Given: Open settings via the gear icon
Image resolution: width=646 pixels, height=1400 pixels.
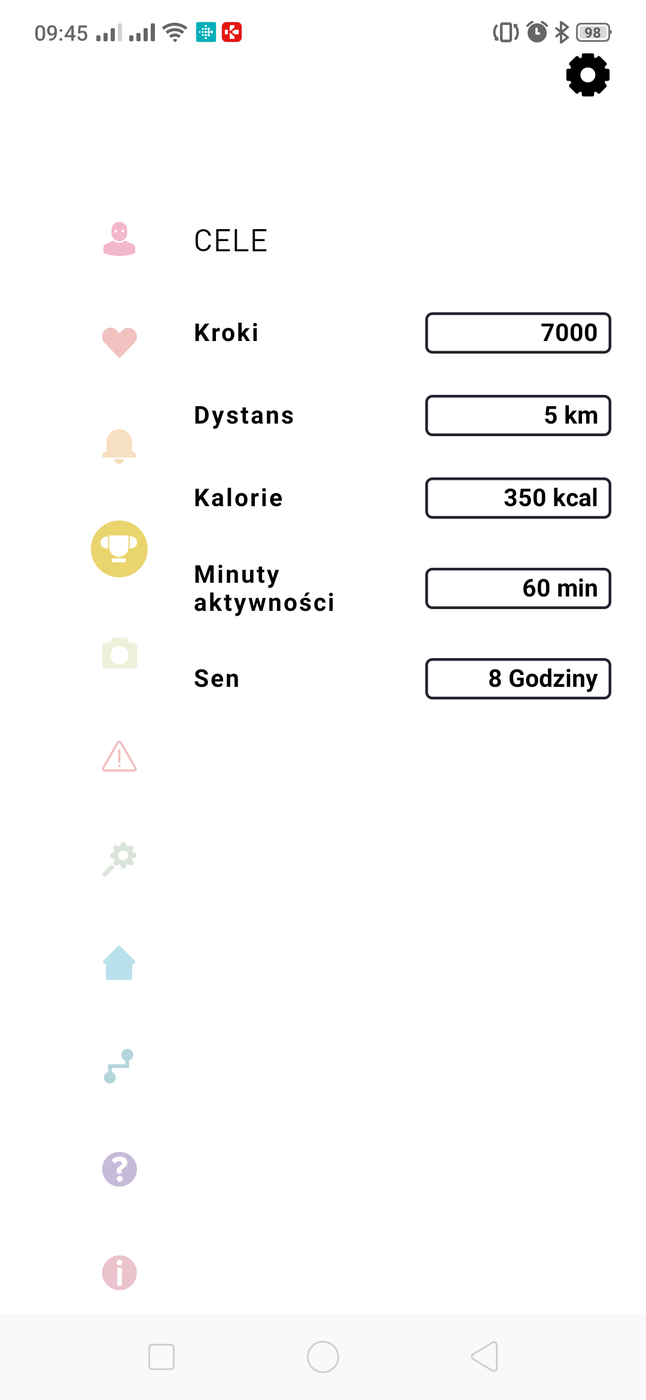Looking at the screenshot, I should [x=588, y=76].
